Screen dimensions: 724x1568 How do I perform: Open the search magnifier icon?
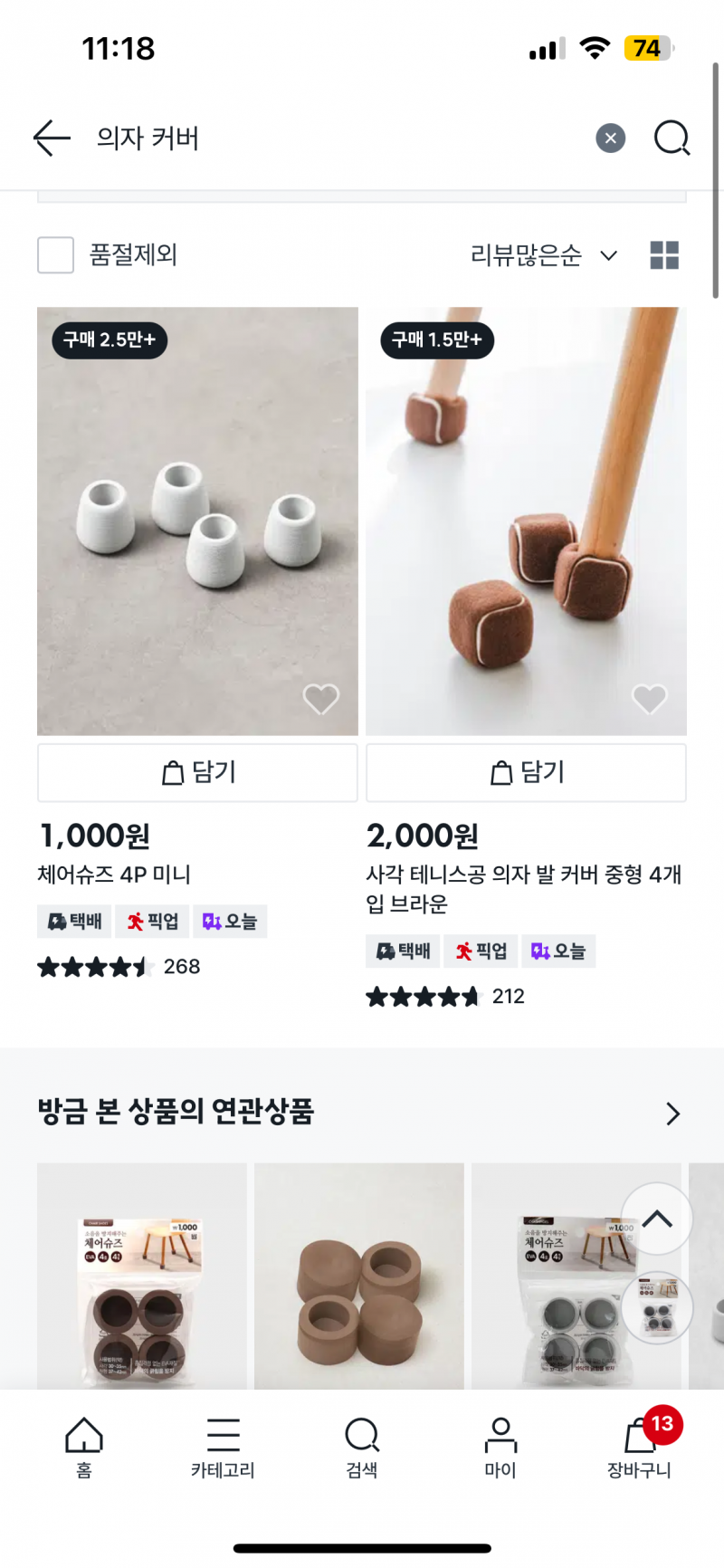click(x=671, y=138)
